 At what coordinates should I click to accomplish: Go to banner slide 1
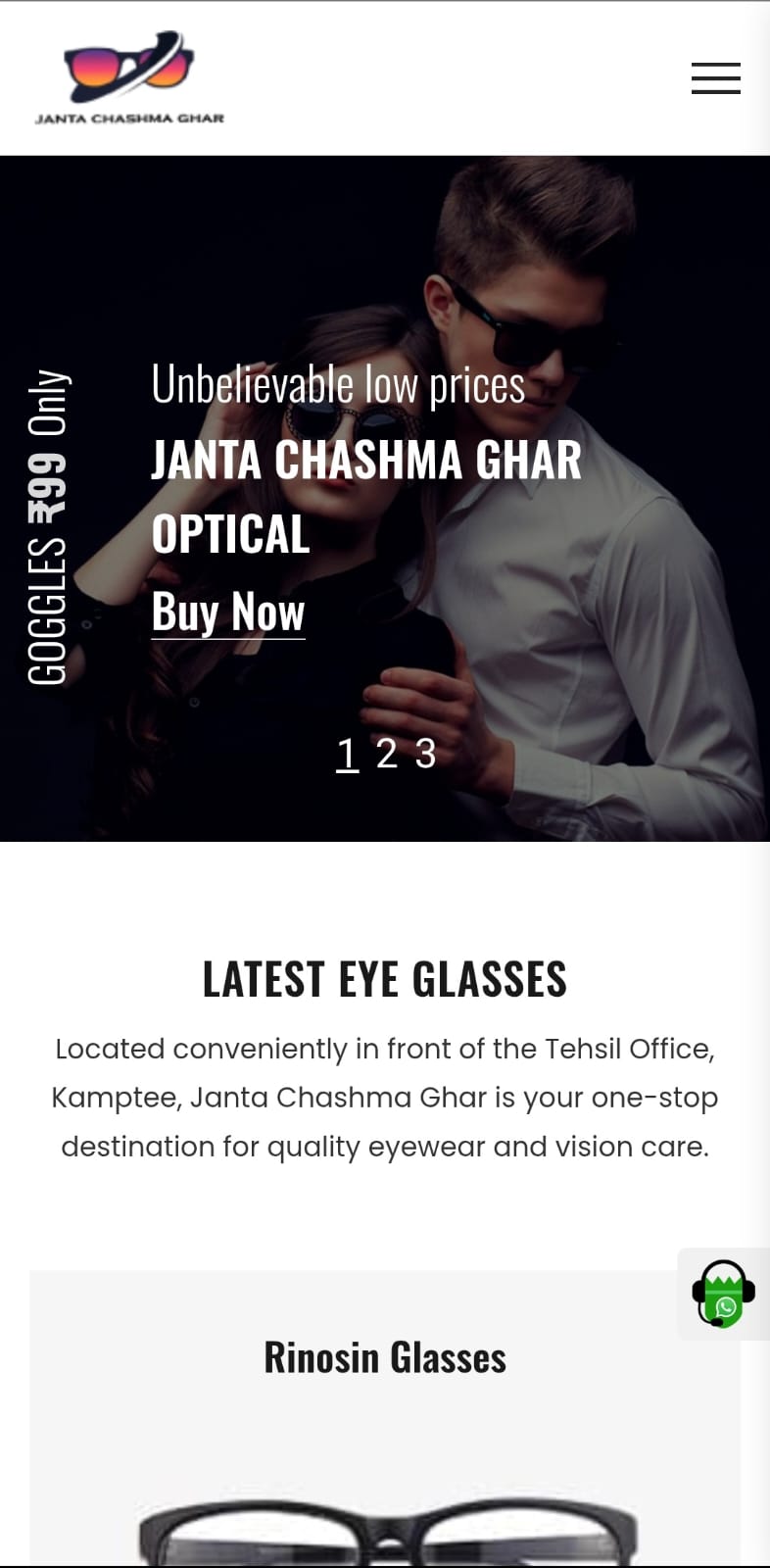pos(347,754)
